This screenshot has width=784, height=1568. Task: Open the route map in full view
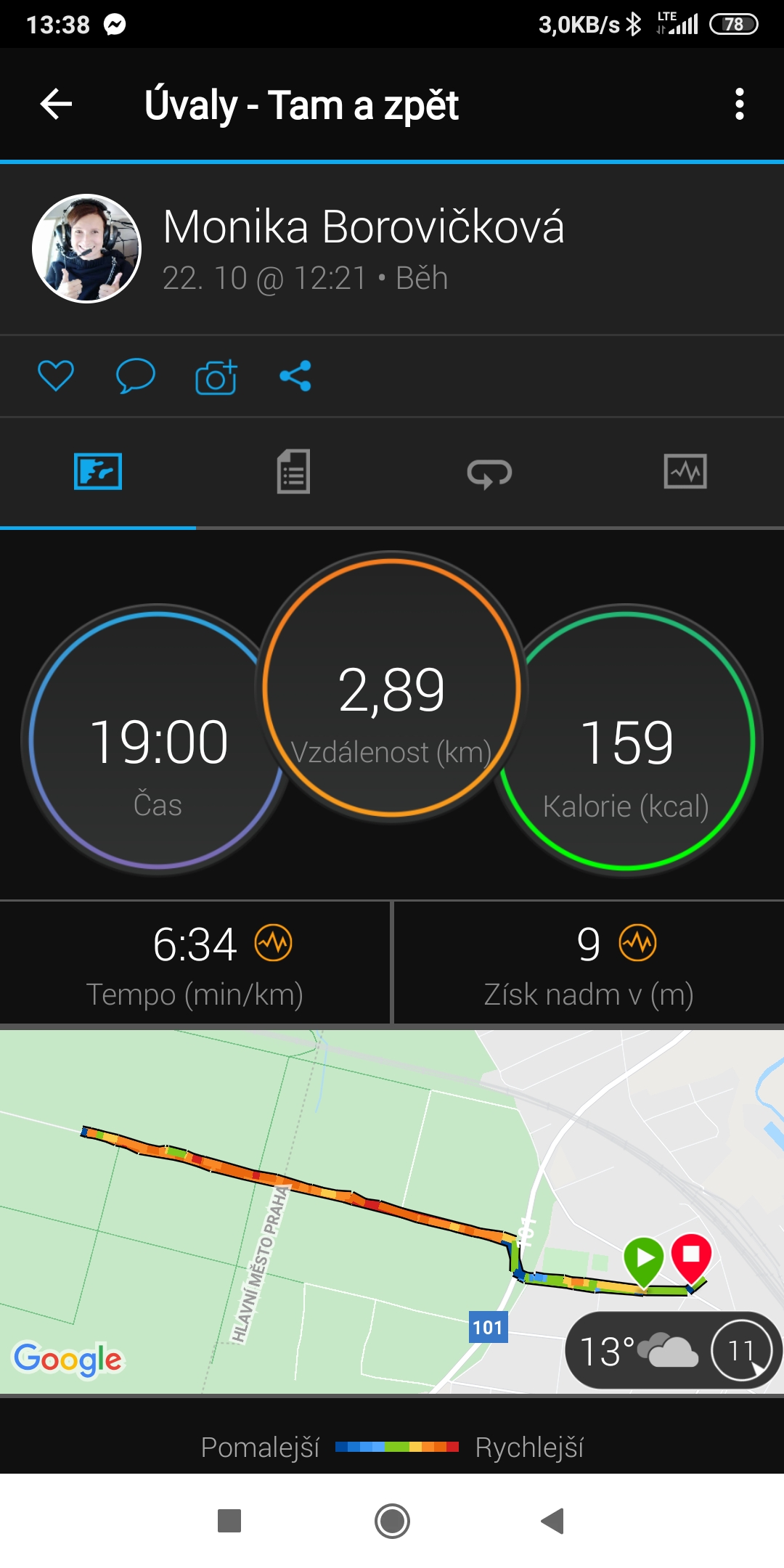pos(392,1211)
